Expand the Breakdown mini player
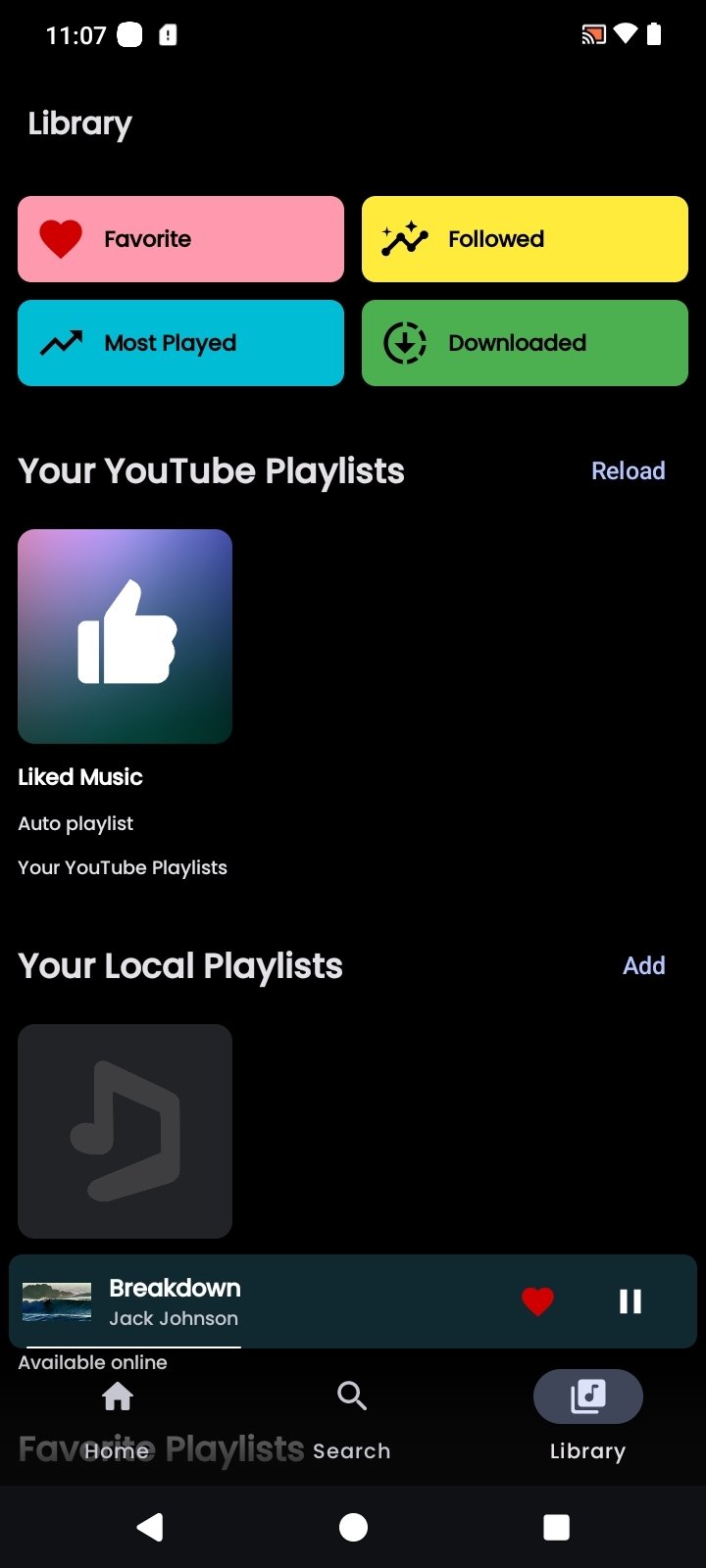This screenshot has height=1568, width=706. [294, 1301]
